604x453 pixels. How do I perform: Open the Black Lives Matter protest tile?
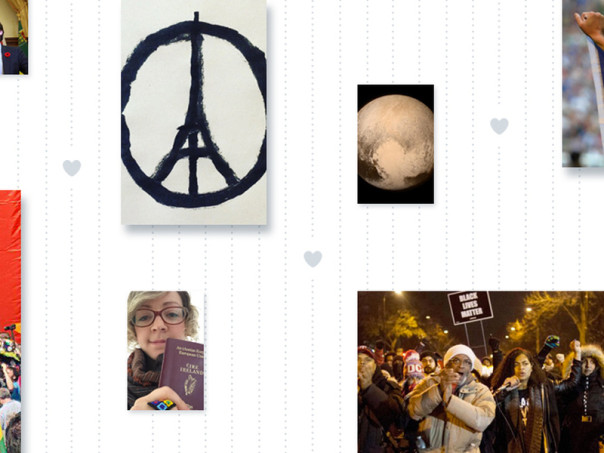point(480,372)
